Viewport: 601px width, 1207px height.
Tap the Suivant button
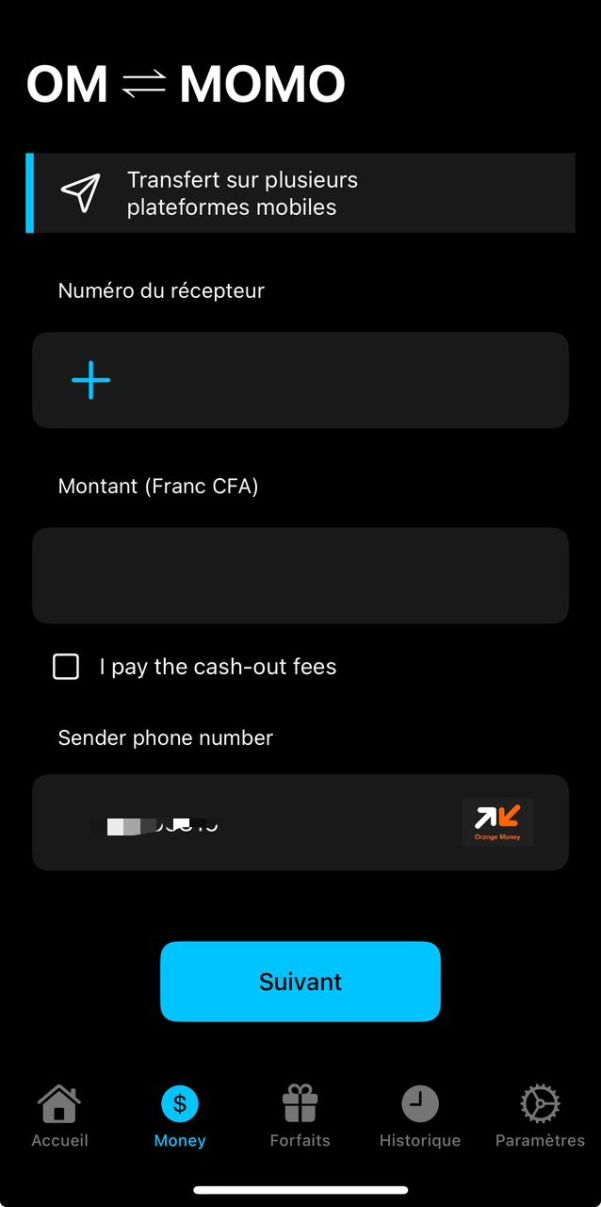tap(300, 981)
